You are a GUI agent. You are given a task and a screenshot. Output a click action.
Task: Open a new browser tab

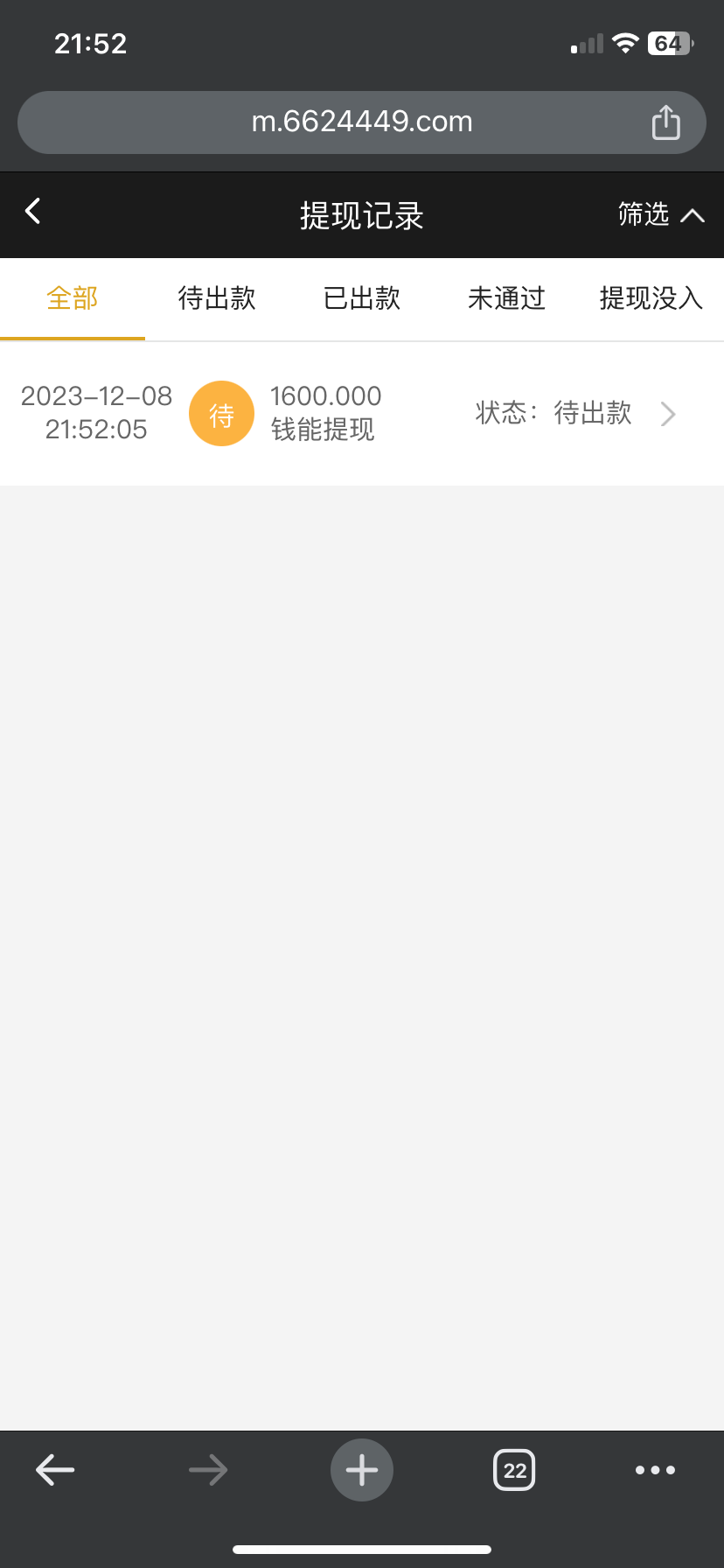coord(362,1470)
